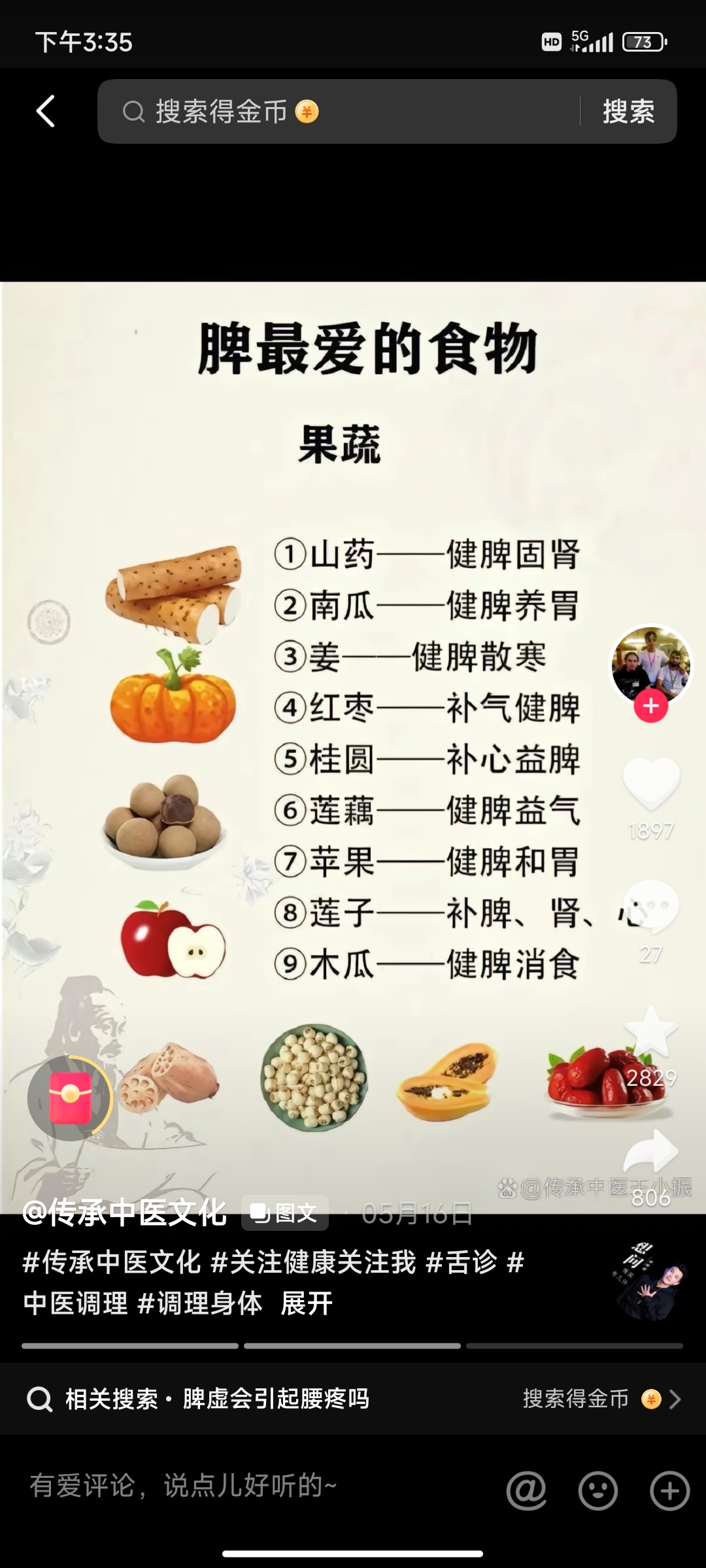Share this post with the arrow
Image resolution: width=706 pixels, height=1568 pixels.
651,1151
